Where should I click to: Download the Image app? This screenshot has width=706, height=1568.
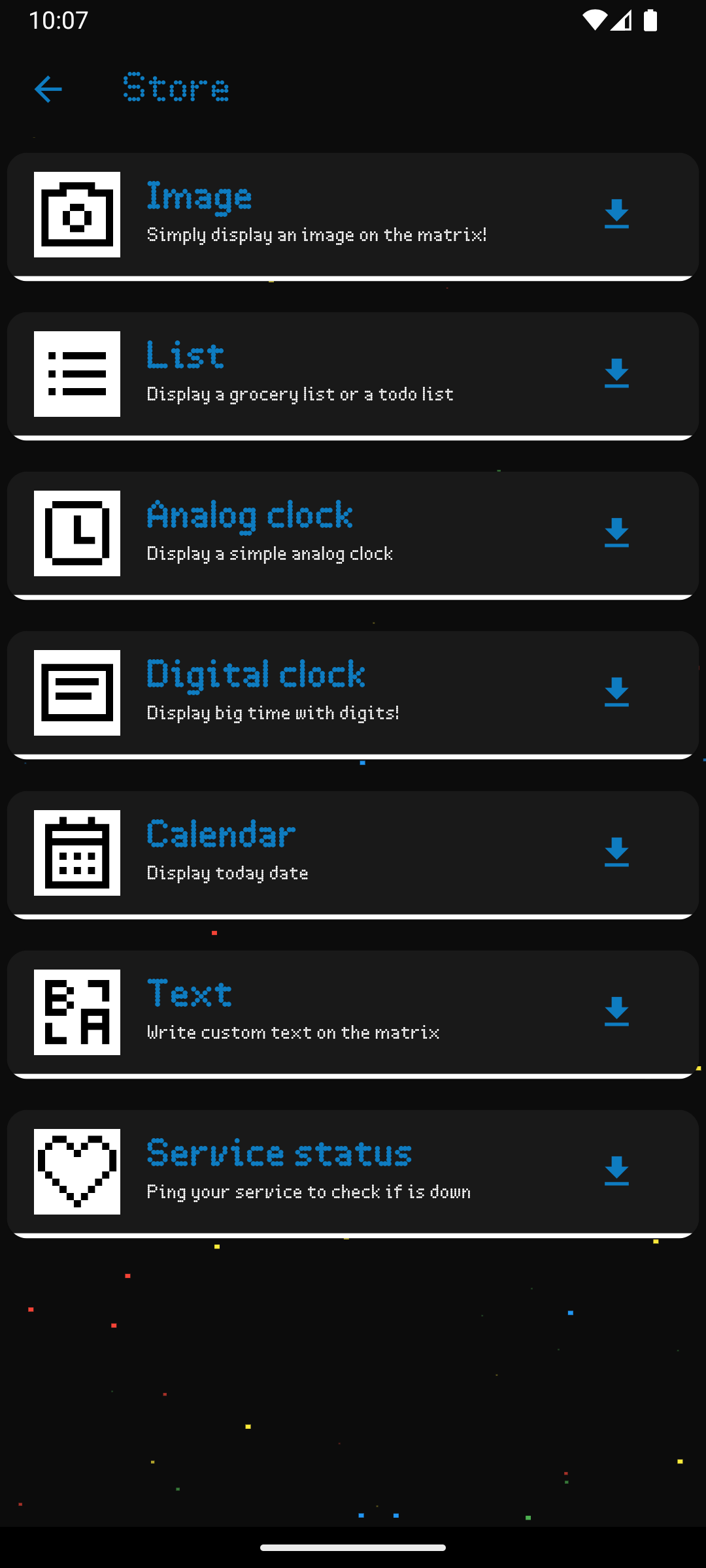point(616,214)
